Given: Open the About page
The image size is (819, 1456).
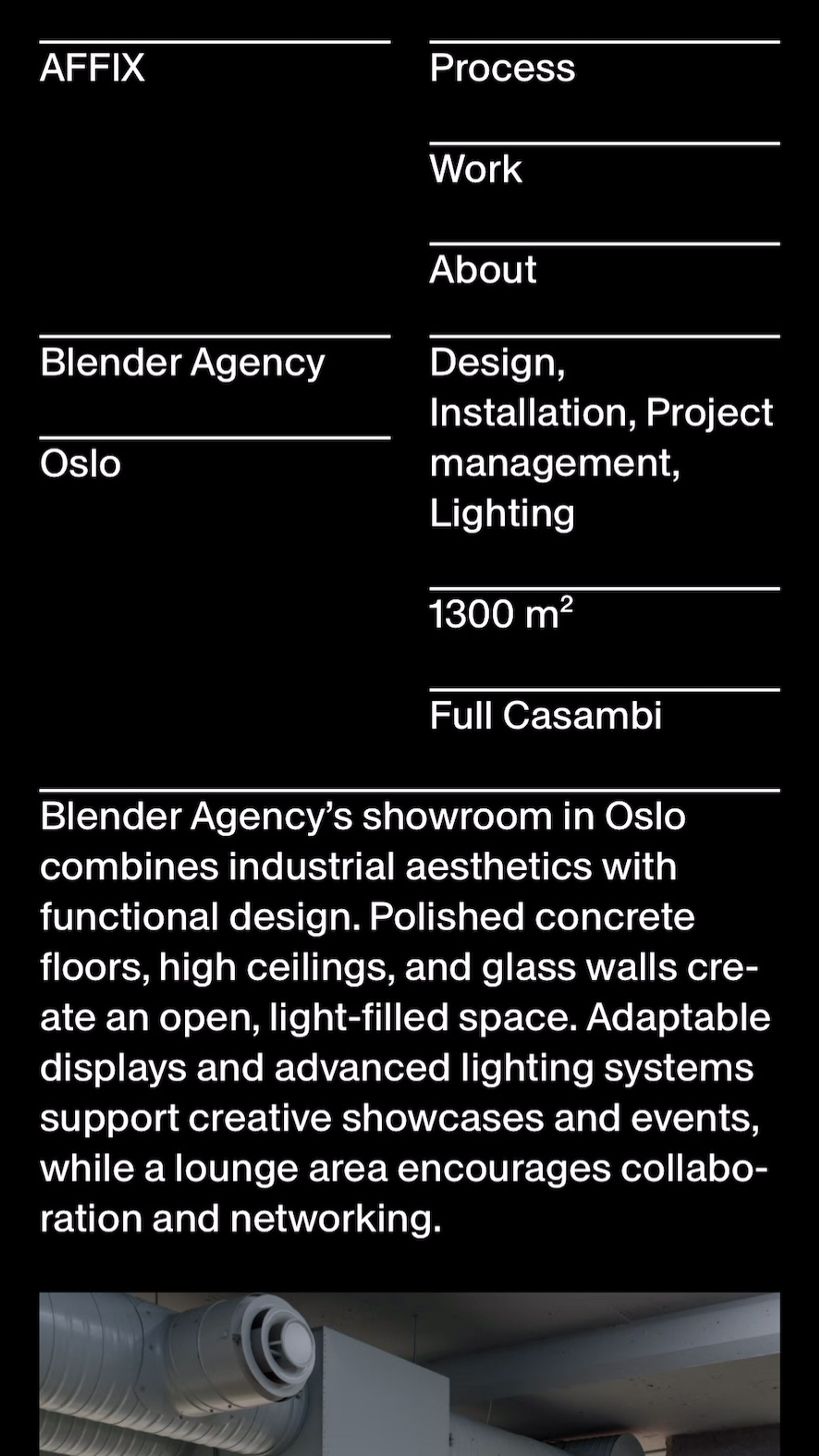Looking at the screenshot, I should [482, 270].
